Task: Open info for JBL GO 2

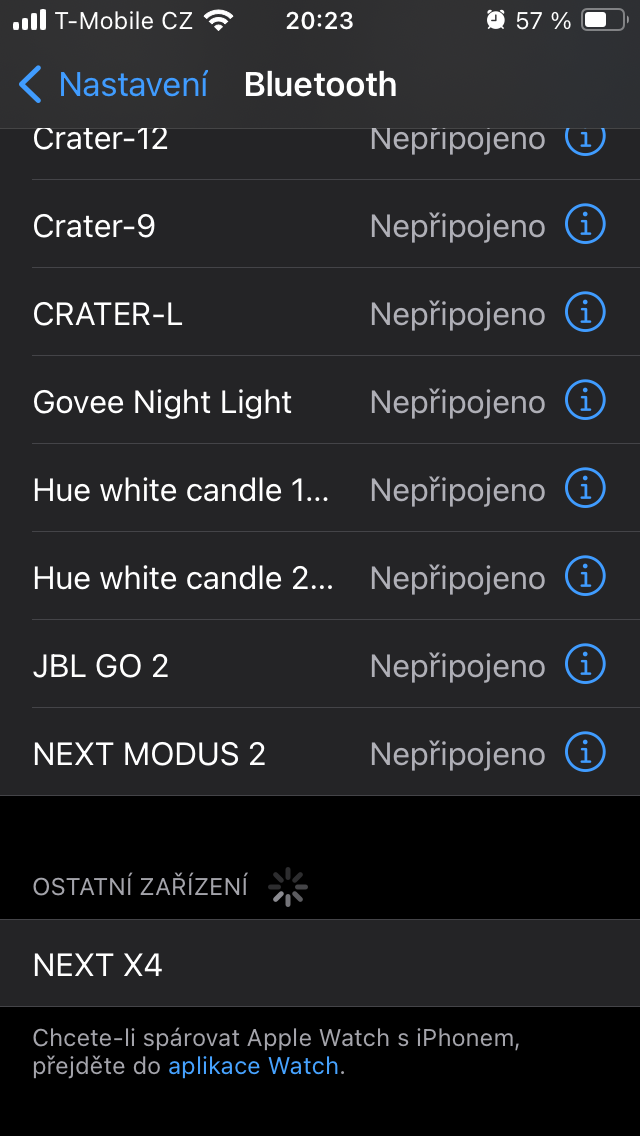Action: (585, 666)
